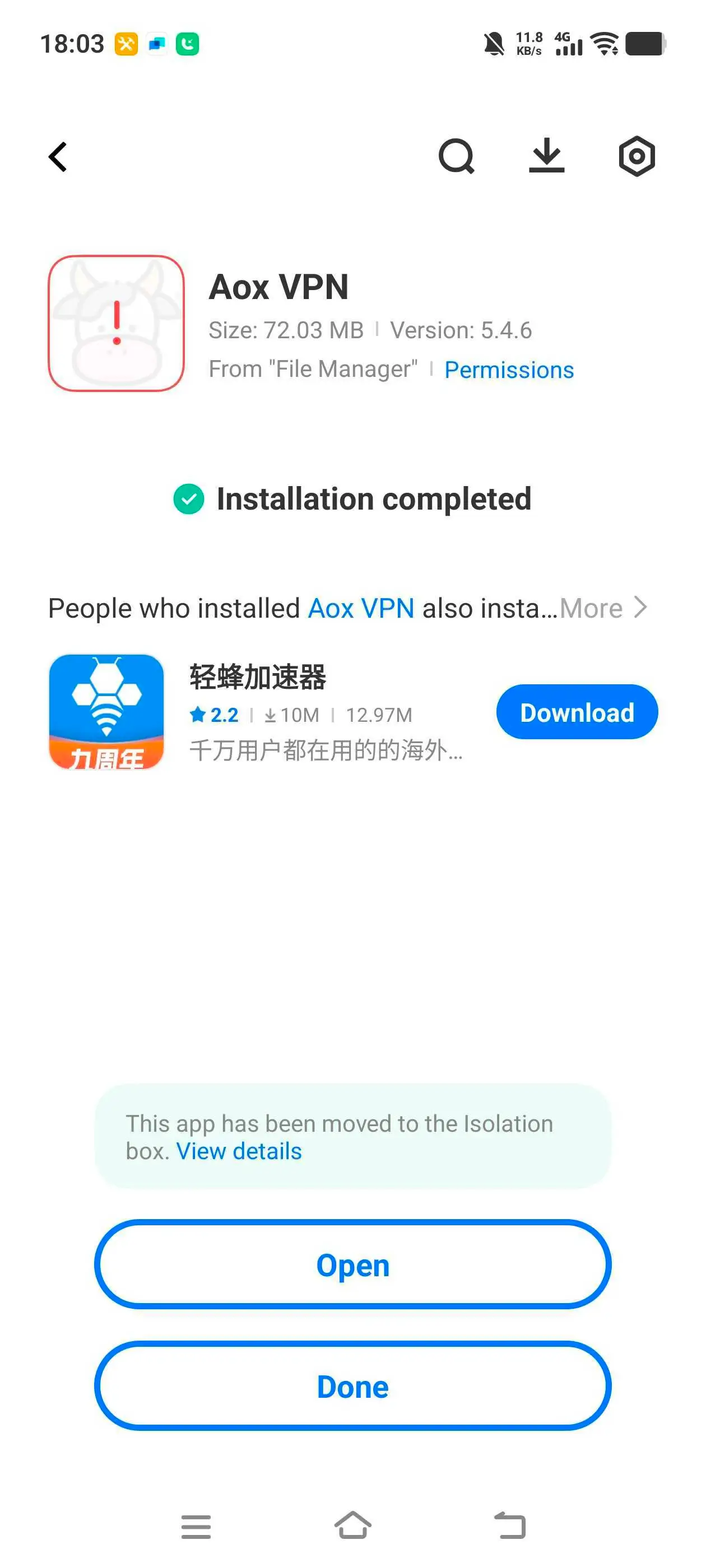Open the recent apps menu button
Image resolution: width=706 pixels, height=1568 pixels.
click(196, 1526)
